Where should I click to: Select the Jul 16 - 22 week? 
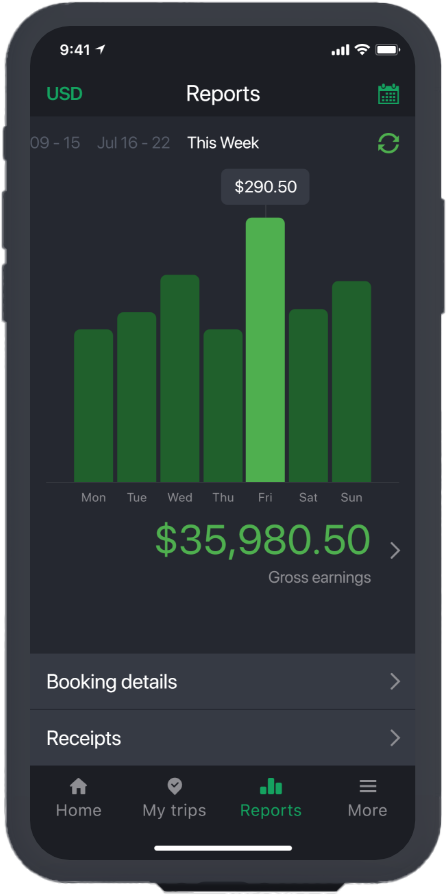pyautogui.click(x=134, y=143)
